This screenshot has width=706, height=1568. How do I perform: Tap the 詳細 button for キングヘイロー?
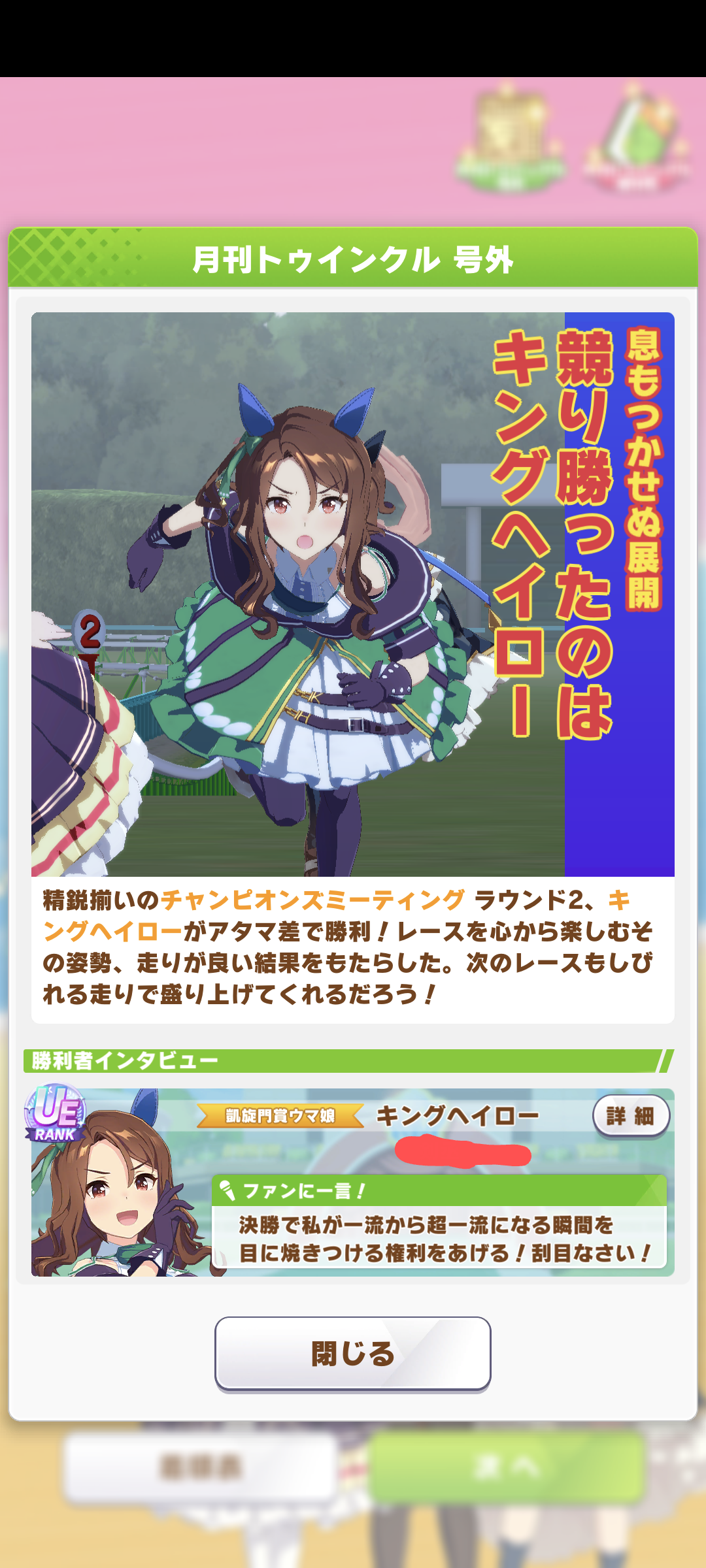pyautogui.click(x=631, y=1116)
